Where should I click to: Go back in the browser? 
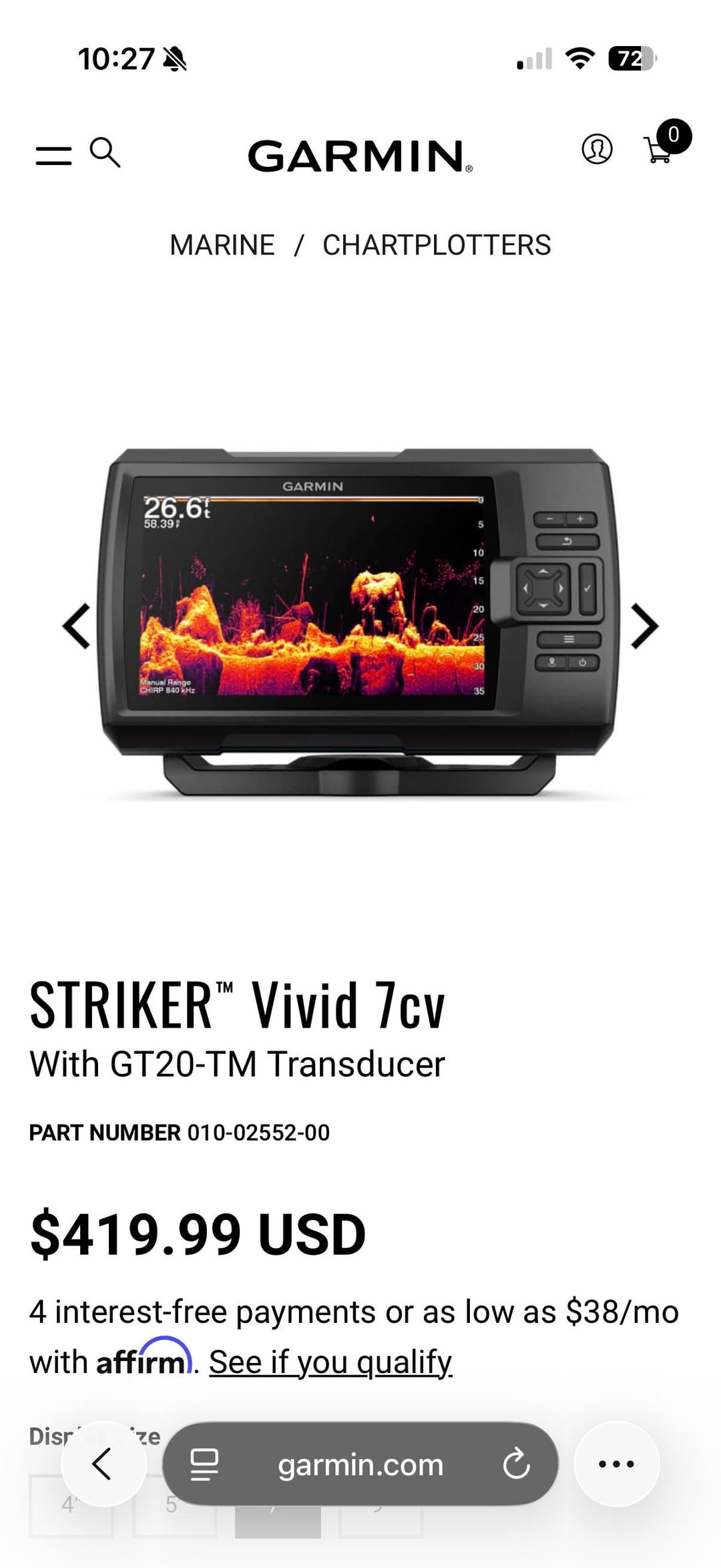103,1464
